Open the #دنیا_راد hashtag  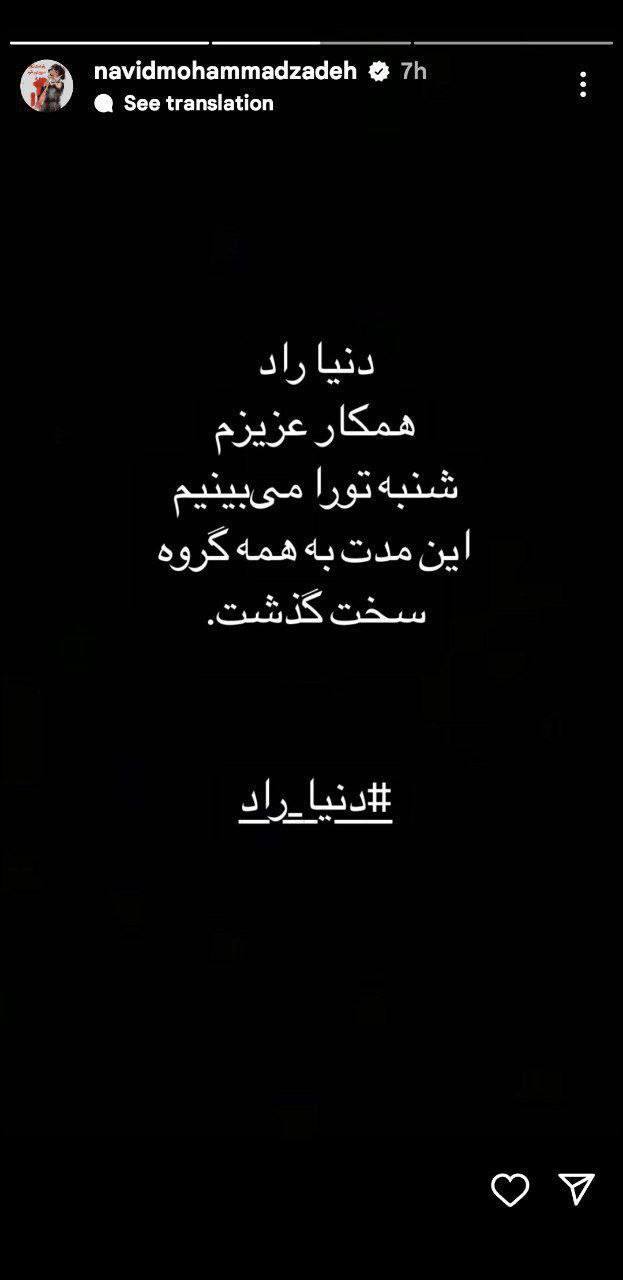pyautogui.click(x=315, y=801)
